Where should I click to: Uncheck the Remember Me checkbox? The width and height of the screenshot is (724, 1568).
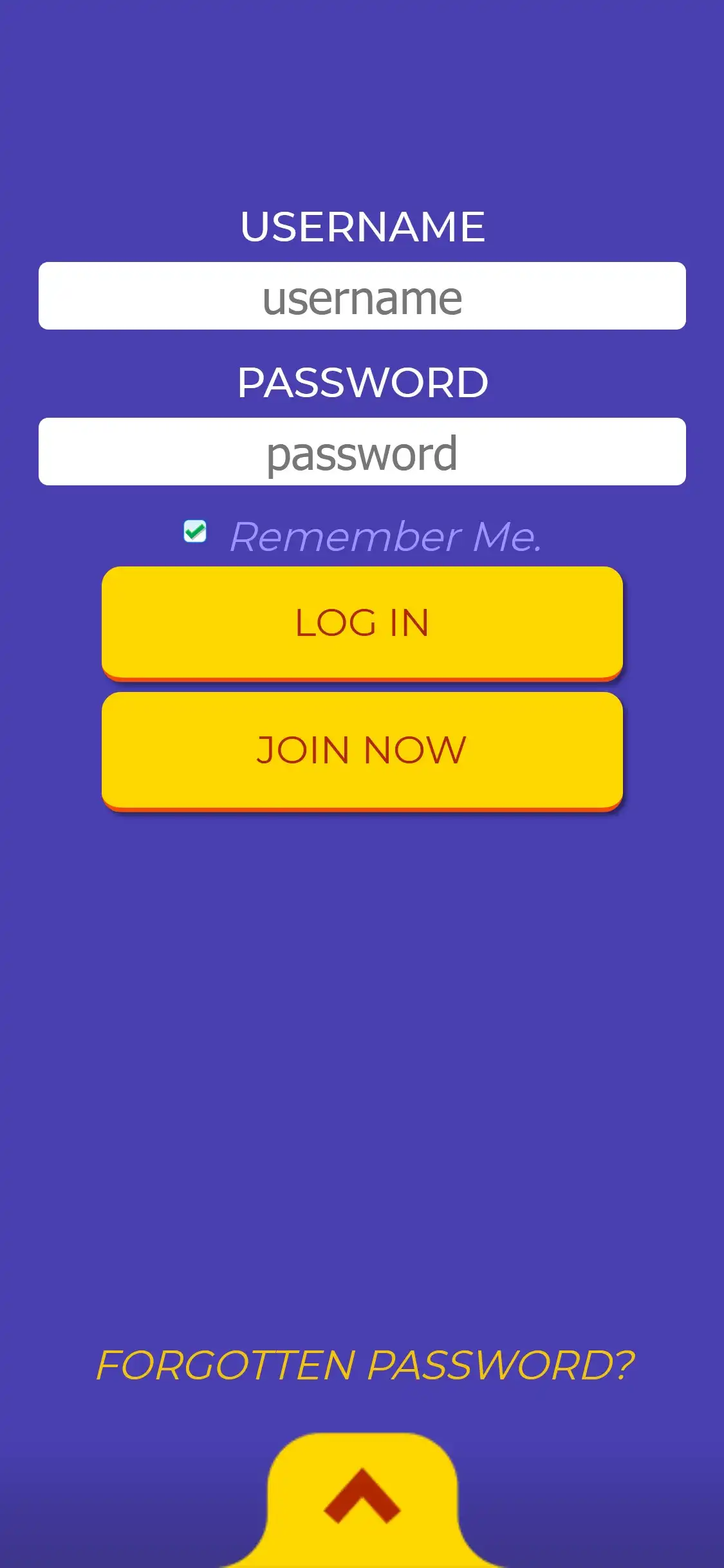tap(195, 532)
